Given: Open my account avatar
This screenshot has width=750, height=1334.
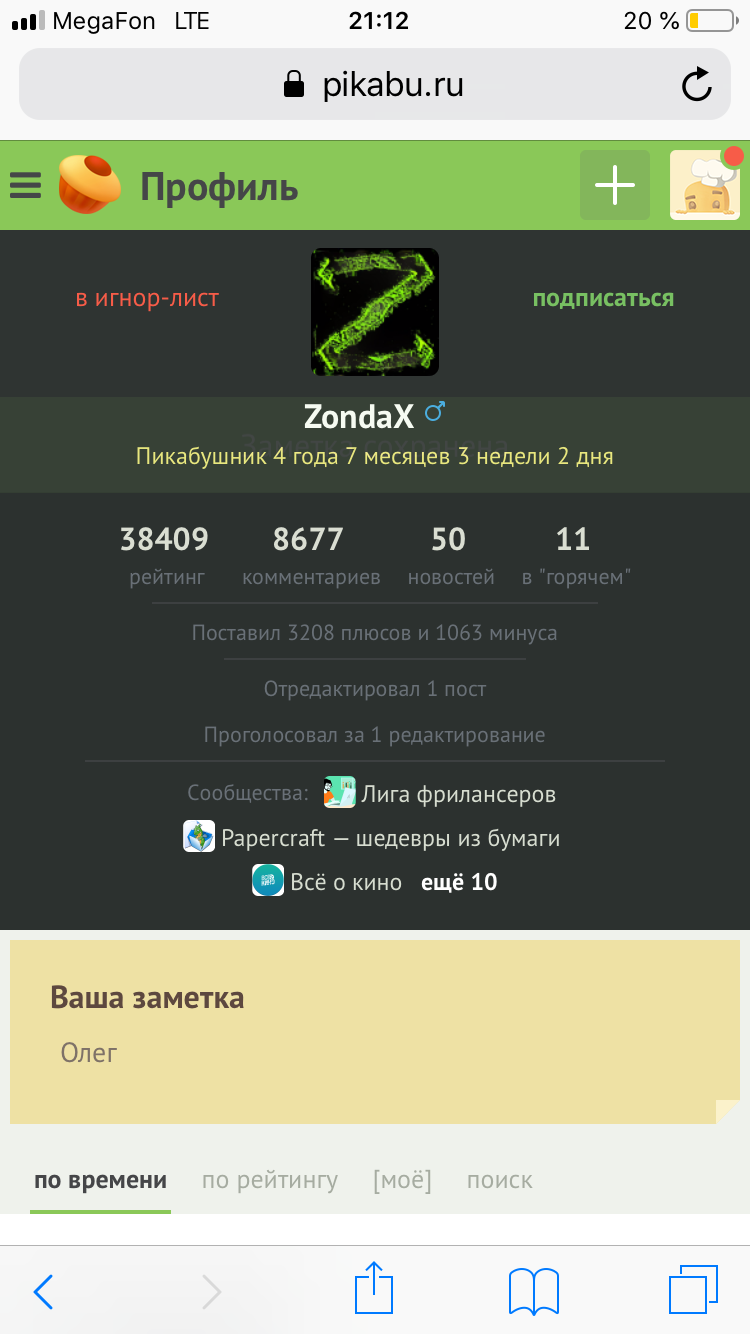Looking at the screenshot, I should tap(705, 186).
